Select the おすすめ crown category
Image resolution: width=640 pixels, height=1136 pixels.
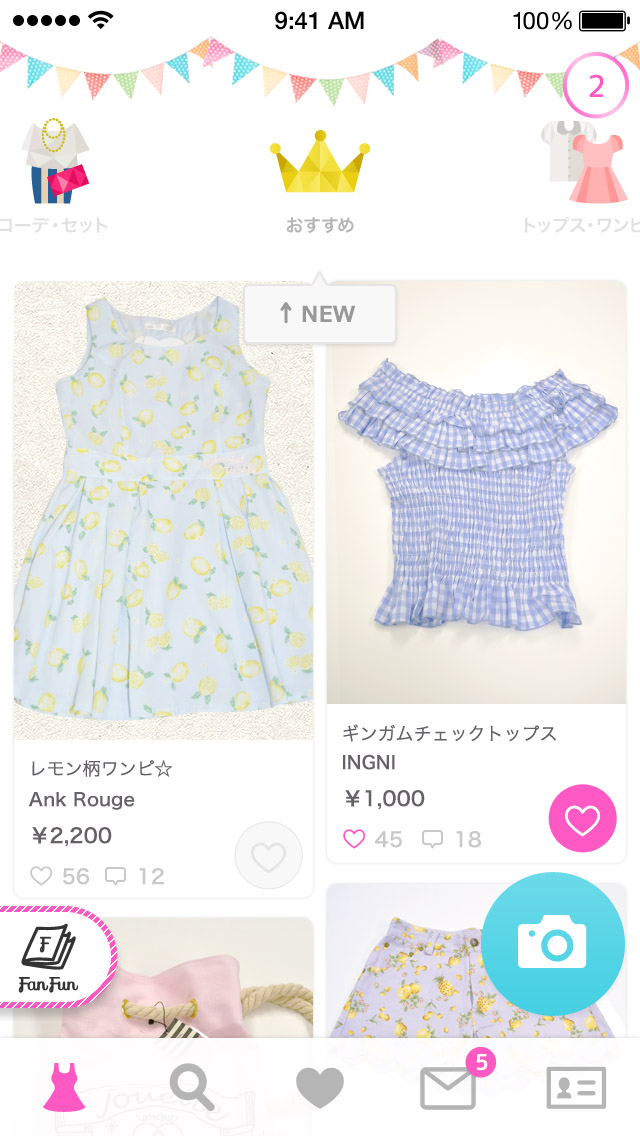coord(320,175)
